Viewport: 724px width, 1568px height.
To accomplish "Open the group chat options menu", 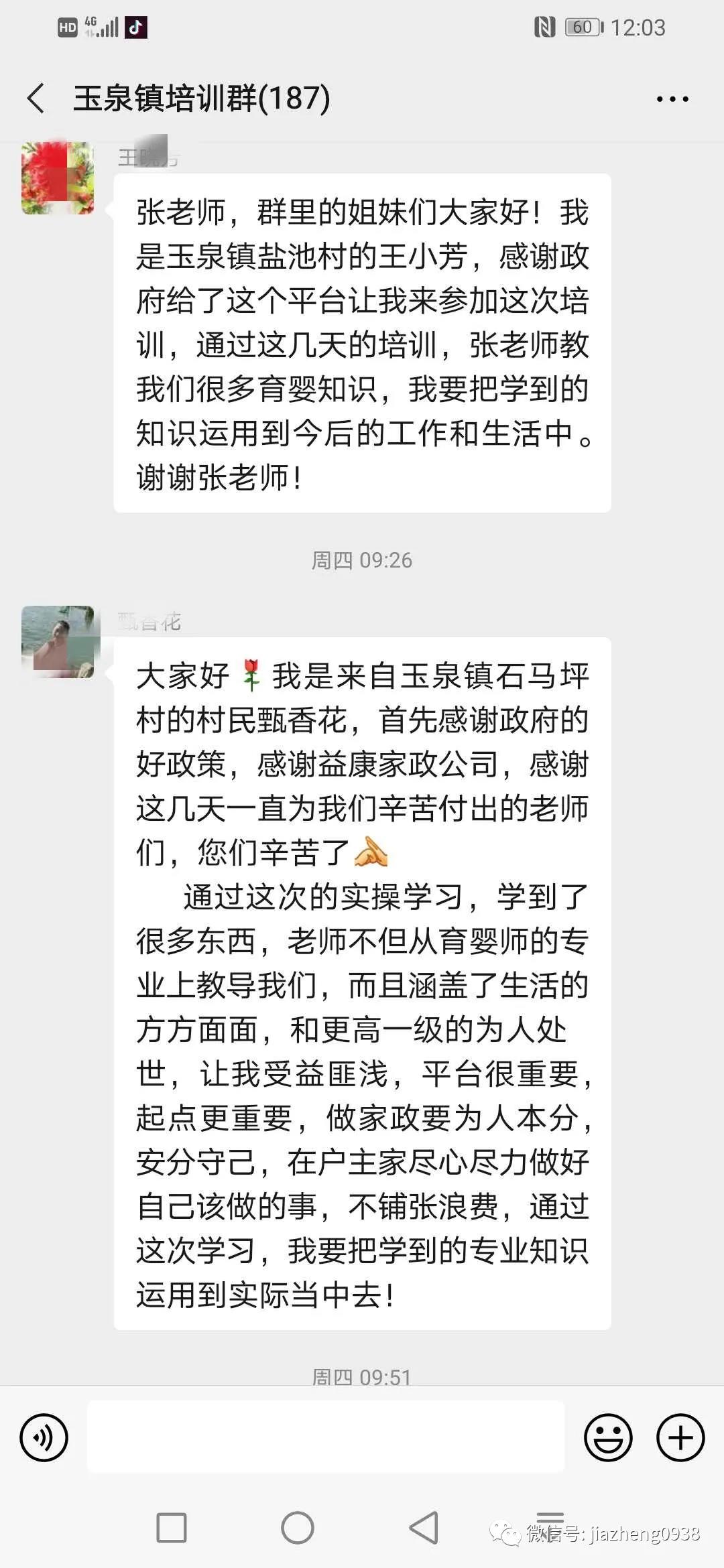I will pyautogui.click(x=672, y=99).
